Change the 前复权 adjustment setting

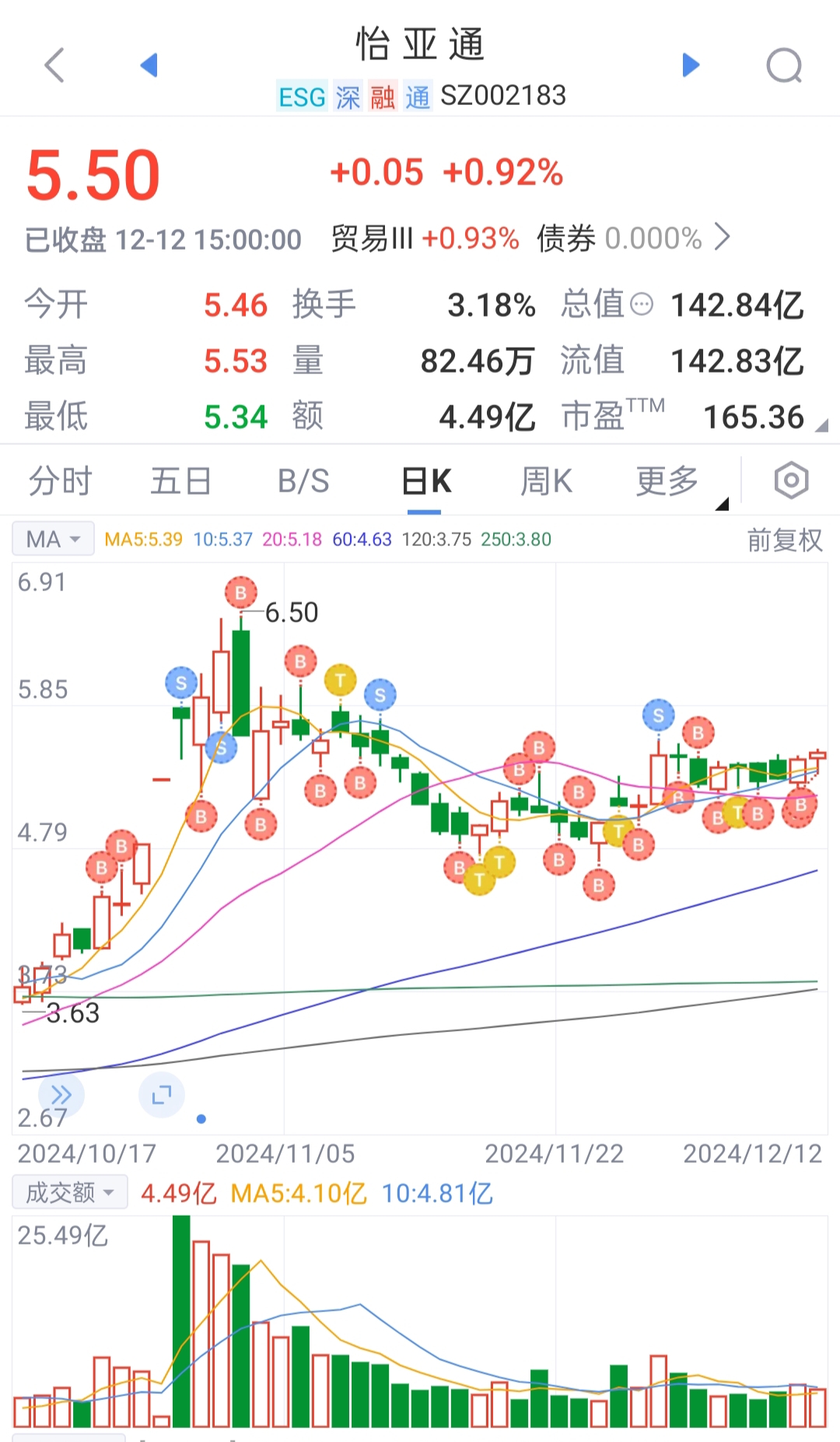[x=784, y=540]
